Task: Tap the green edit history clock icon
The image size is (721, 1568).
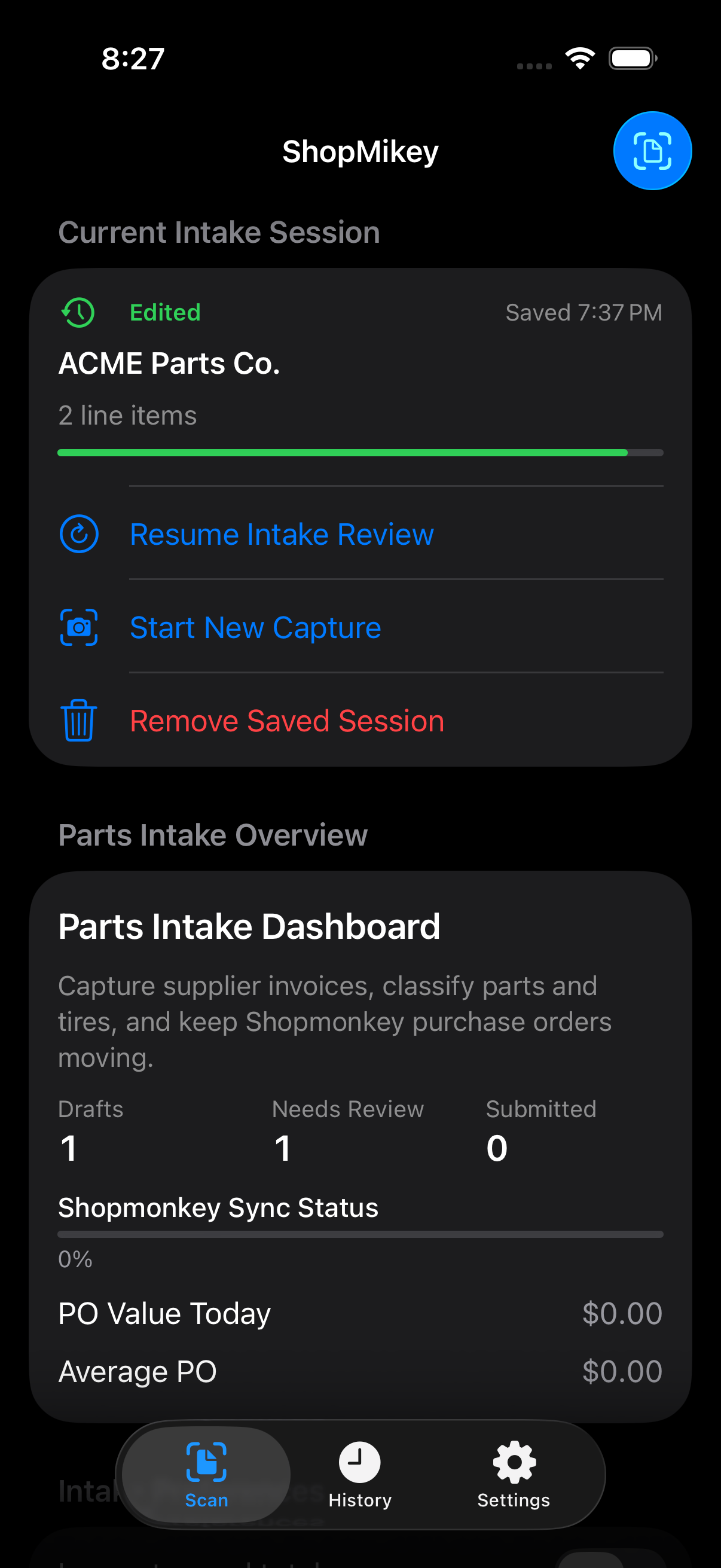Action: [77, 312]
